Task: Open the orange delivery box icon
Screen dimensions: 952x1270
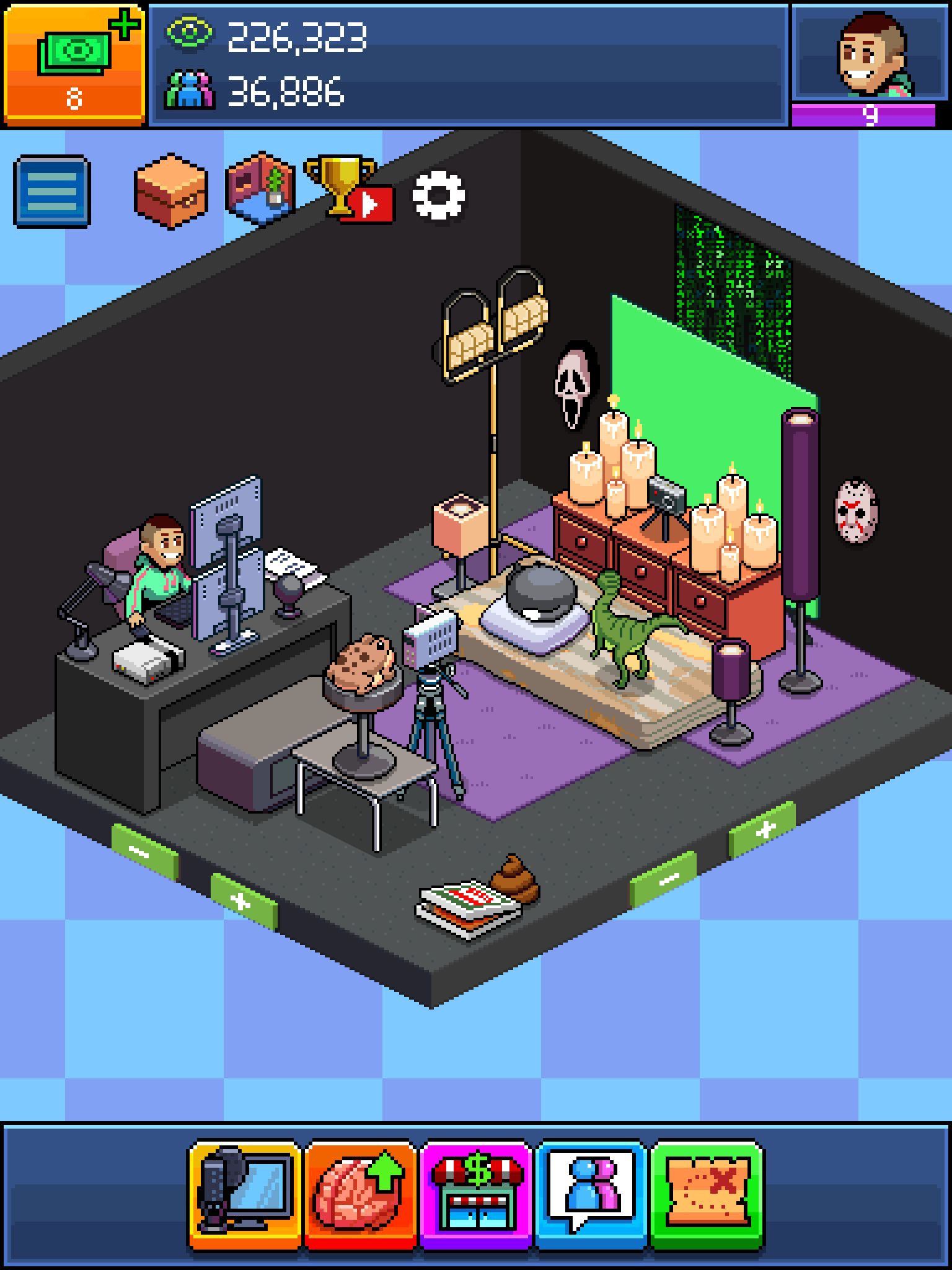Action: 170,190
